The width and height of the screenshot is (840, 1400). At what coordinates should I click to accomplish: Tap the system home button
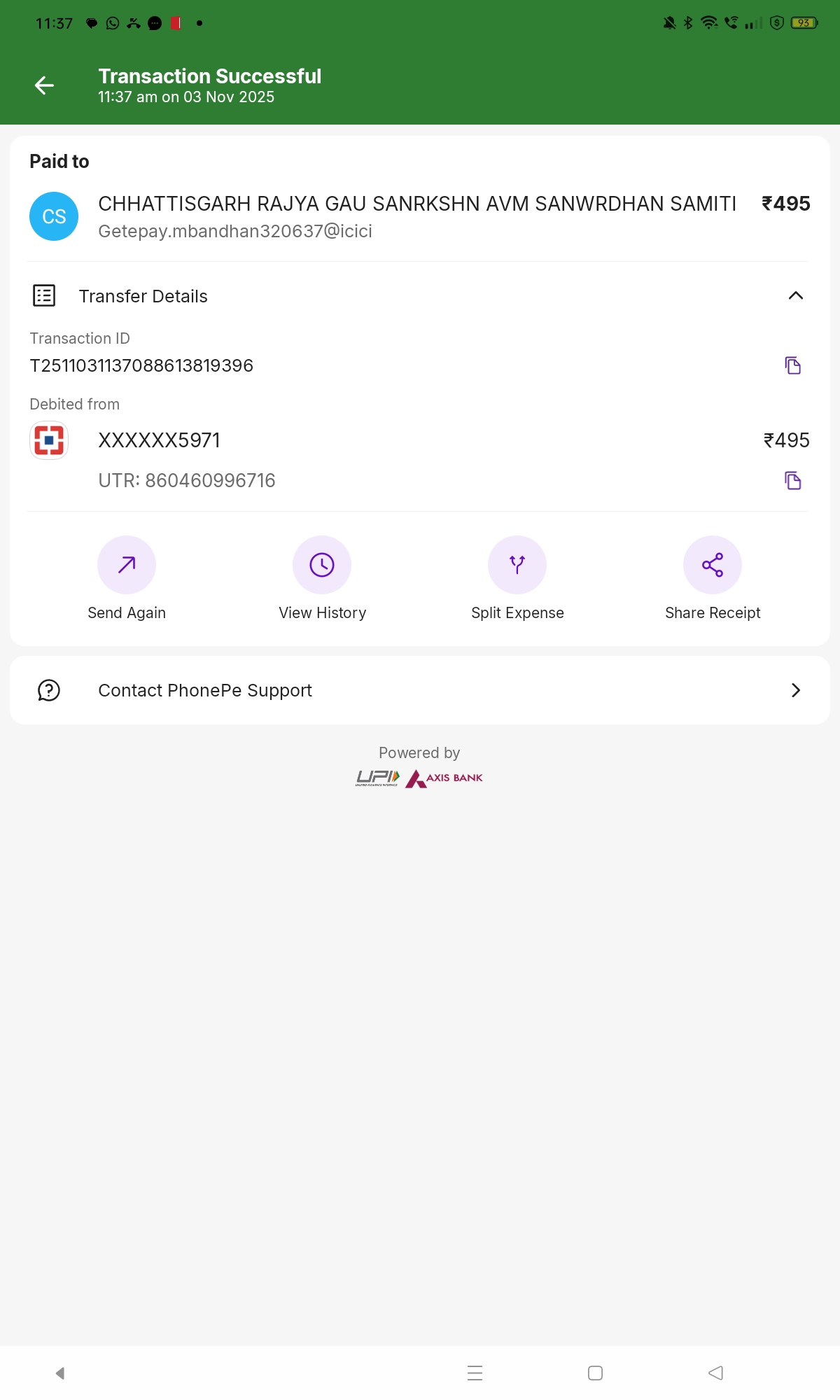pos(595,1373)
